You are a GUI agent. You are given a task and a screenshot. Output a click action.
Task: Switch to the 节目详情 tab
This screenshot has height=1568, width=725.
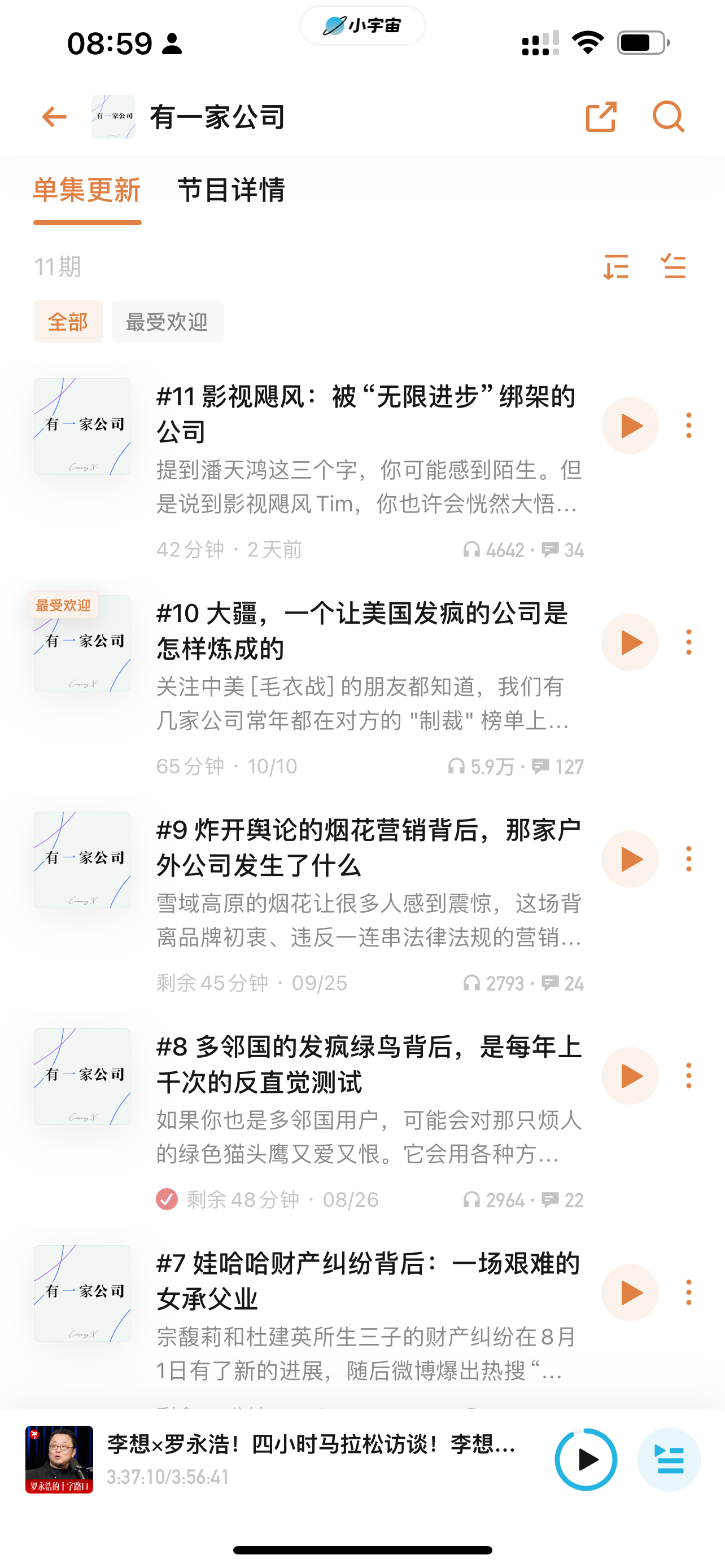[231, 190]
